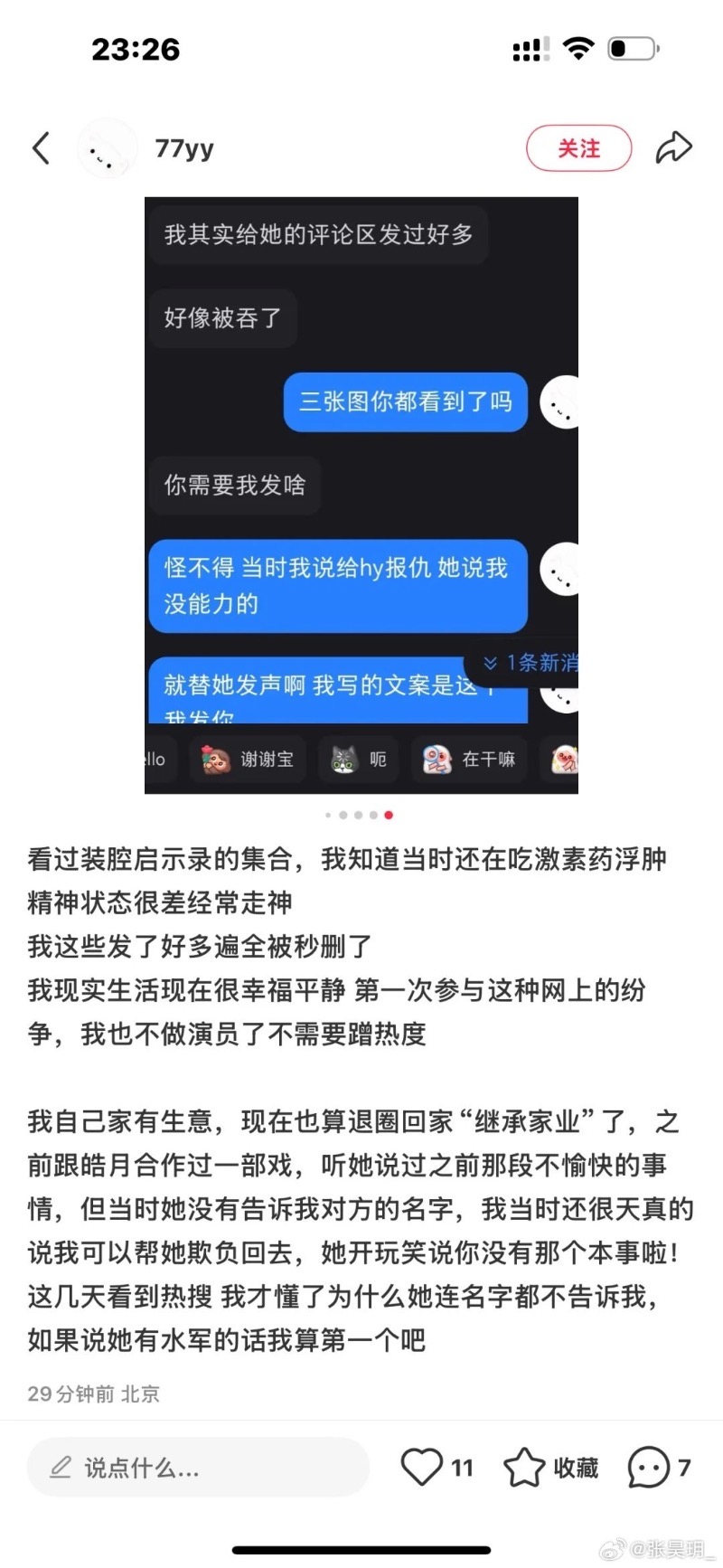This screenshot has width=723, height=1568.
Task: Save the post with 收藏 star
Action: 525,1467
